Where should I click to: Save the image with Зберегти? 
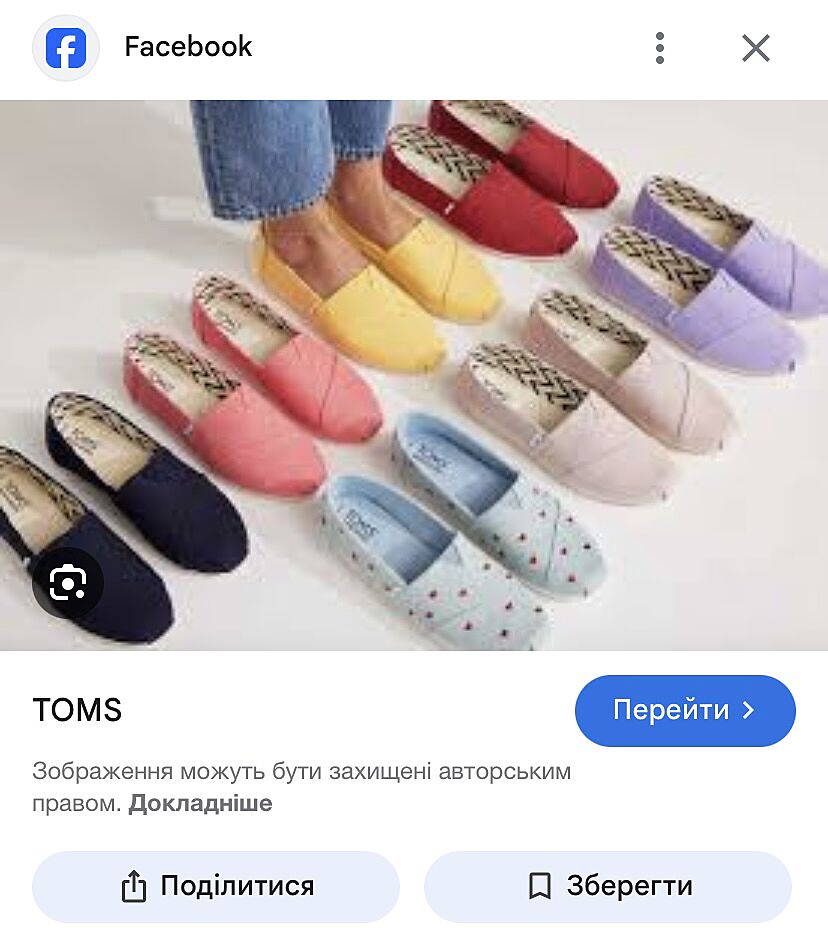click(x=608, y=886)
